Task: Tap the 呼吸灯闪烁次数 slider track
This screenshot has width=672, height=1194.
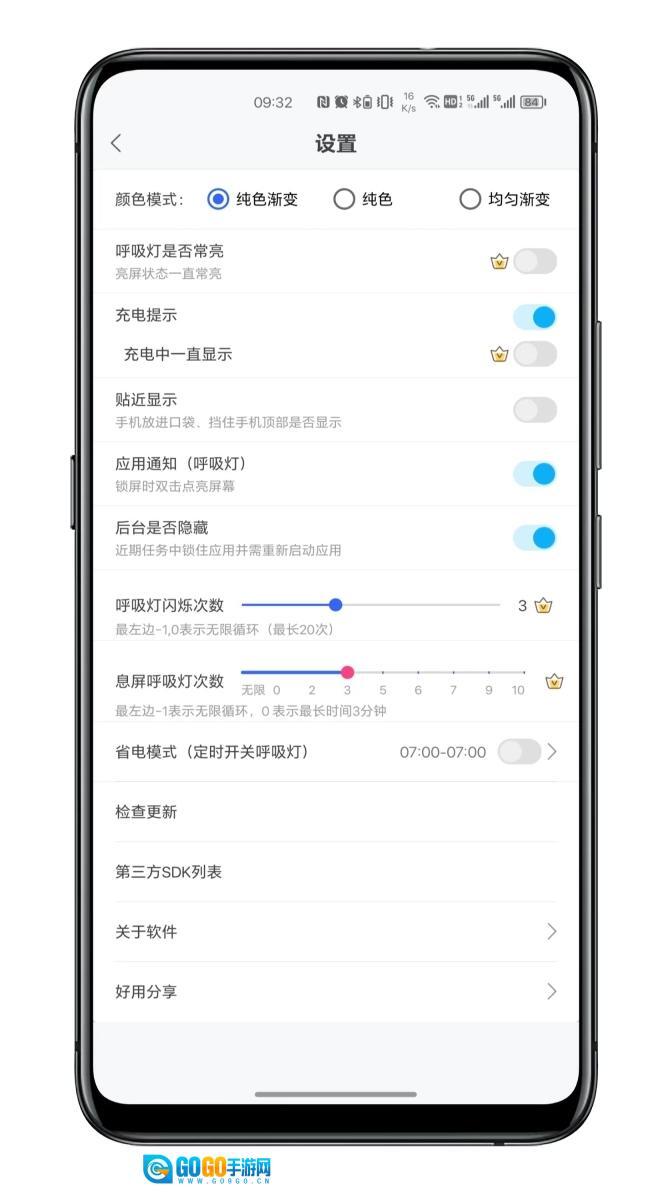Action: pos(420,605)
